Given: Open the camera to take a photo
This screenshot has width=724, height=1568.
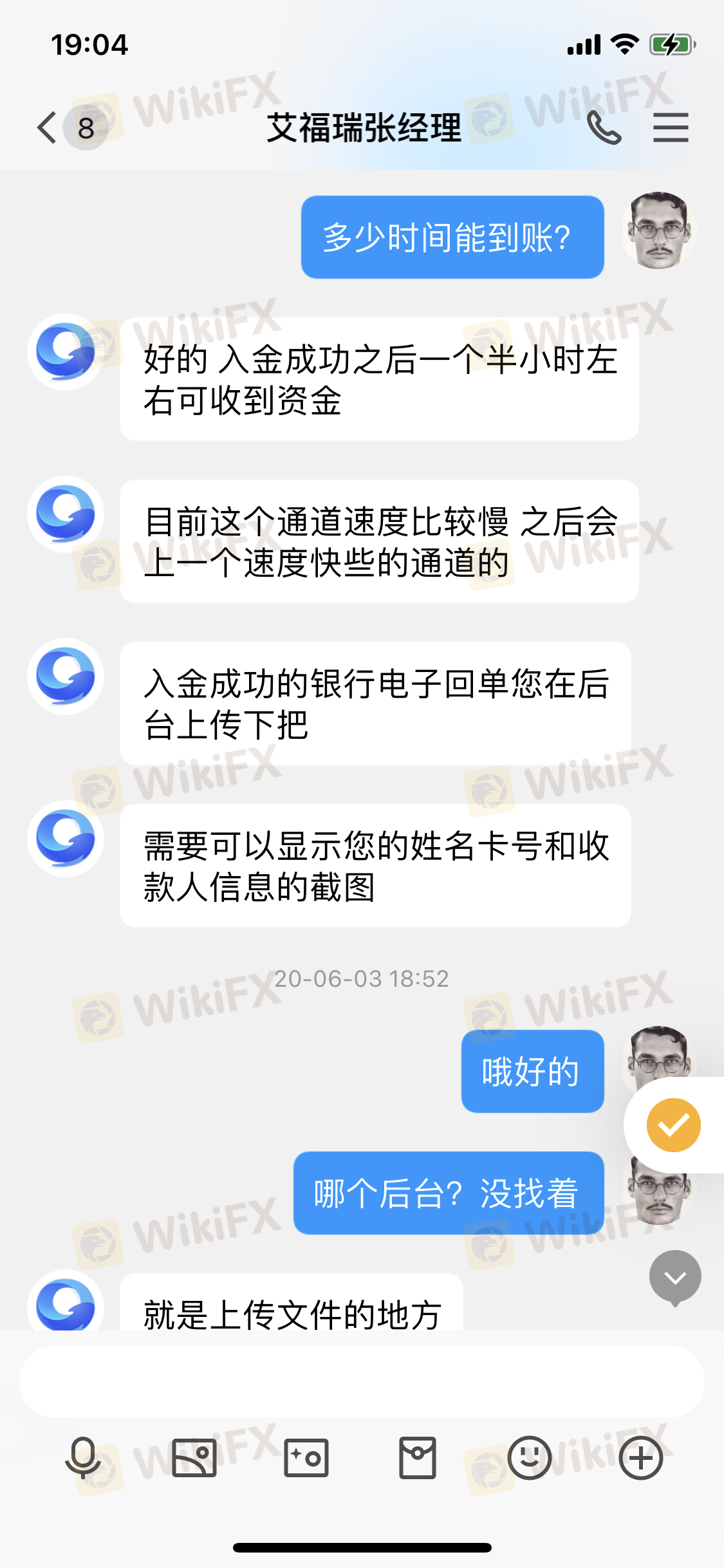Looking at the screenshot, I should pyautogui.click(x=306, y=1458).
